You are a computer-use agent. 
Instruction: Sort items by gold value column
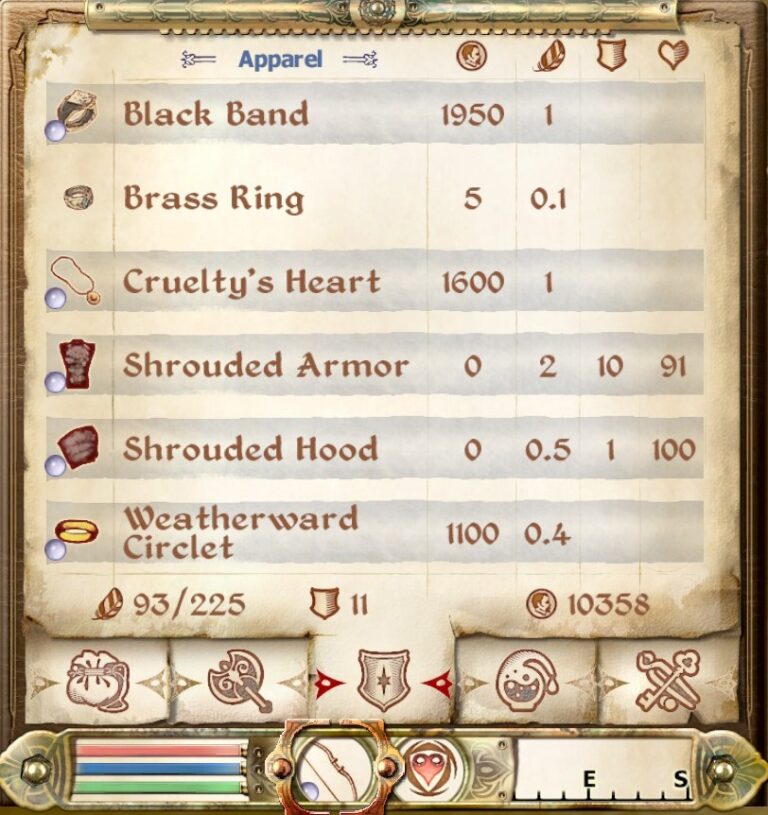(471, 56)
